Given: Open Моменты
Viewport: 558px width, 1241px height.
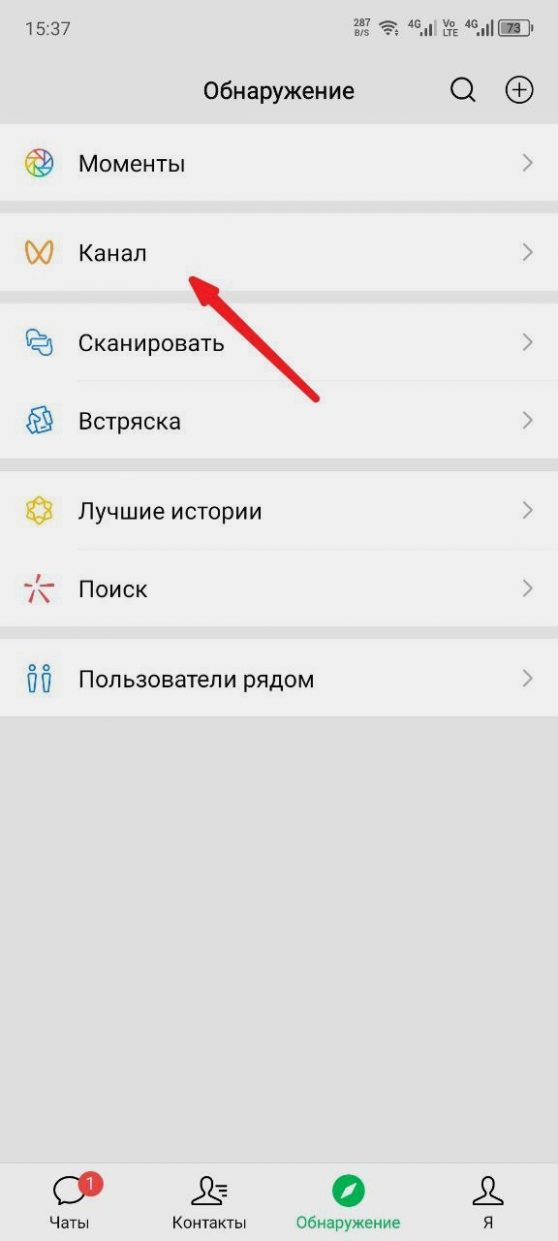Looking at the screenshot, I should 279,163.
